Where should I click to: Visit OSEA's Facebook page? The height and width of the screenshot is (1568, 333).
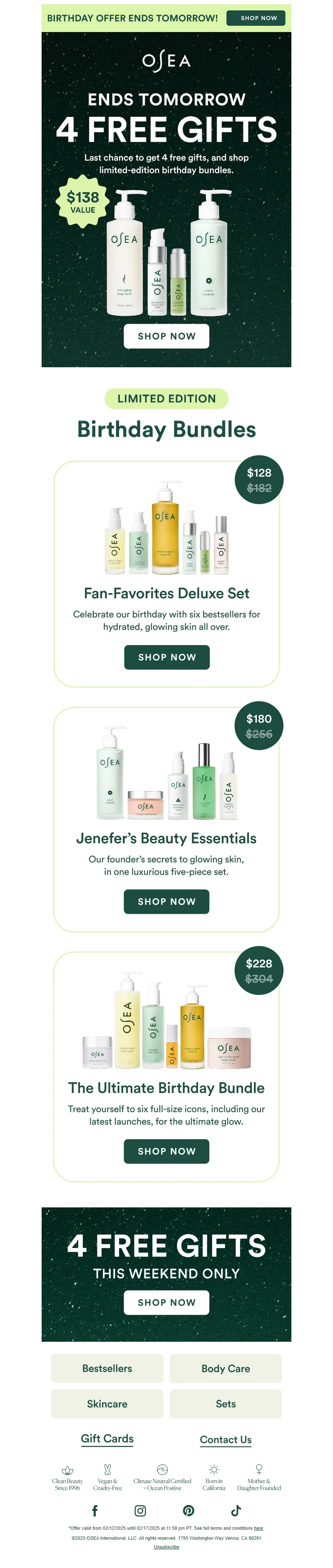(95, 1510)
